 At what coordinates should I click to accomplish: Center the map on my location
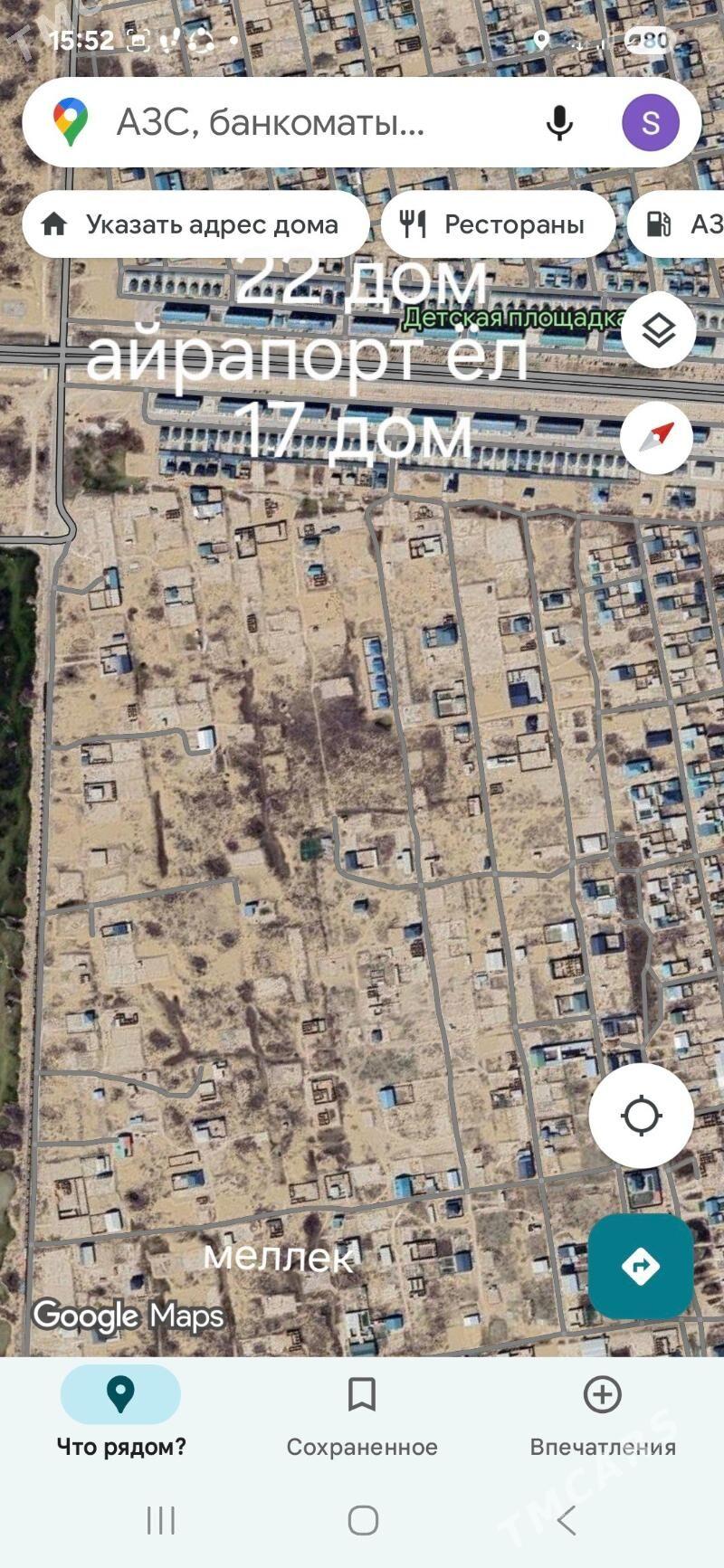(641, 1115)
